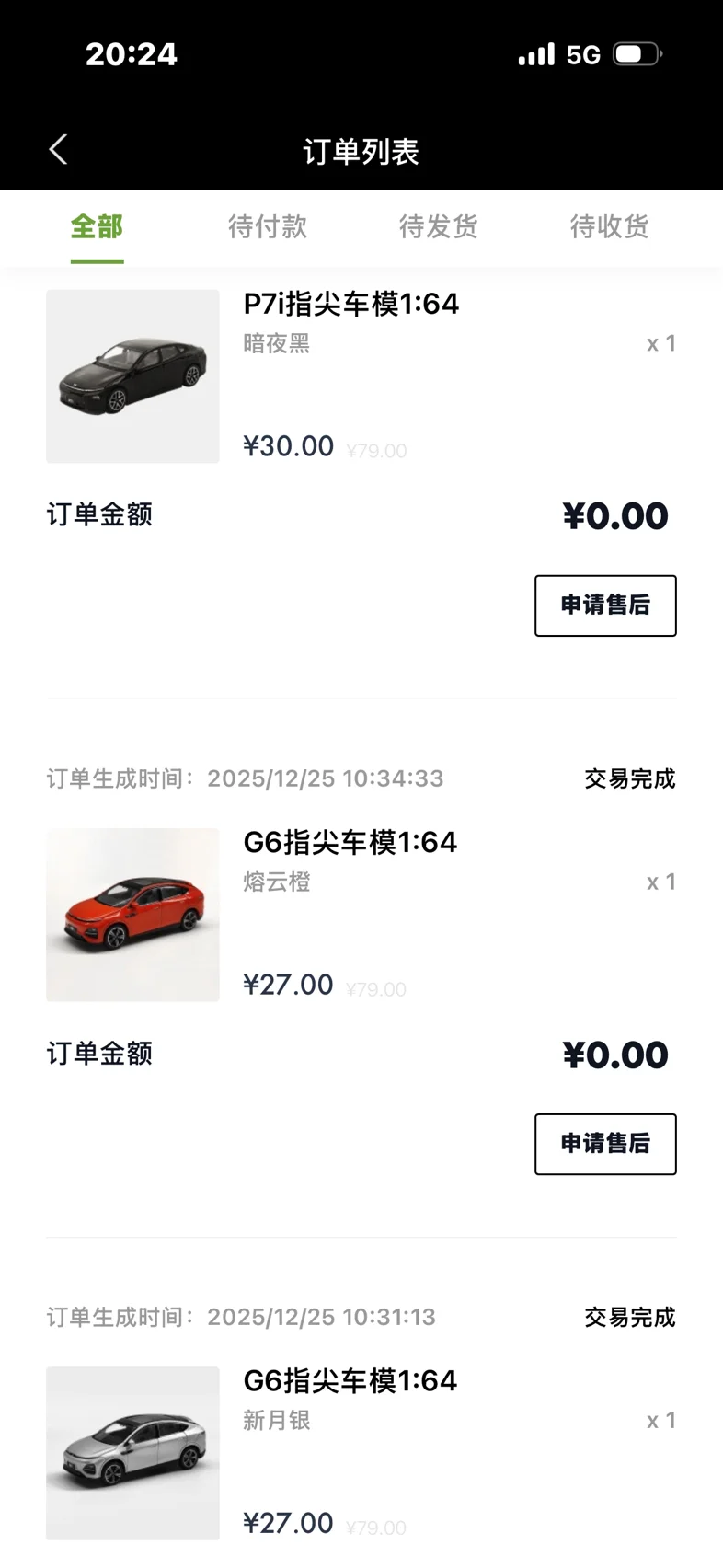The height and width of the screenshot is (1568, 723).
Task: Request 申请售后 for the G6 熔云橙 order
Action: tap(605, 1144)
